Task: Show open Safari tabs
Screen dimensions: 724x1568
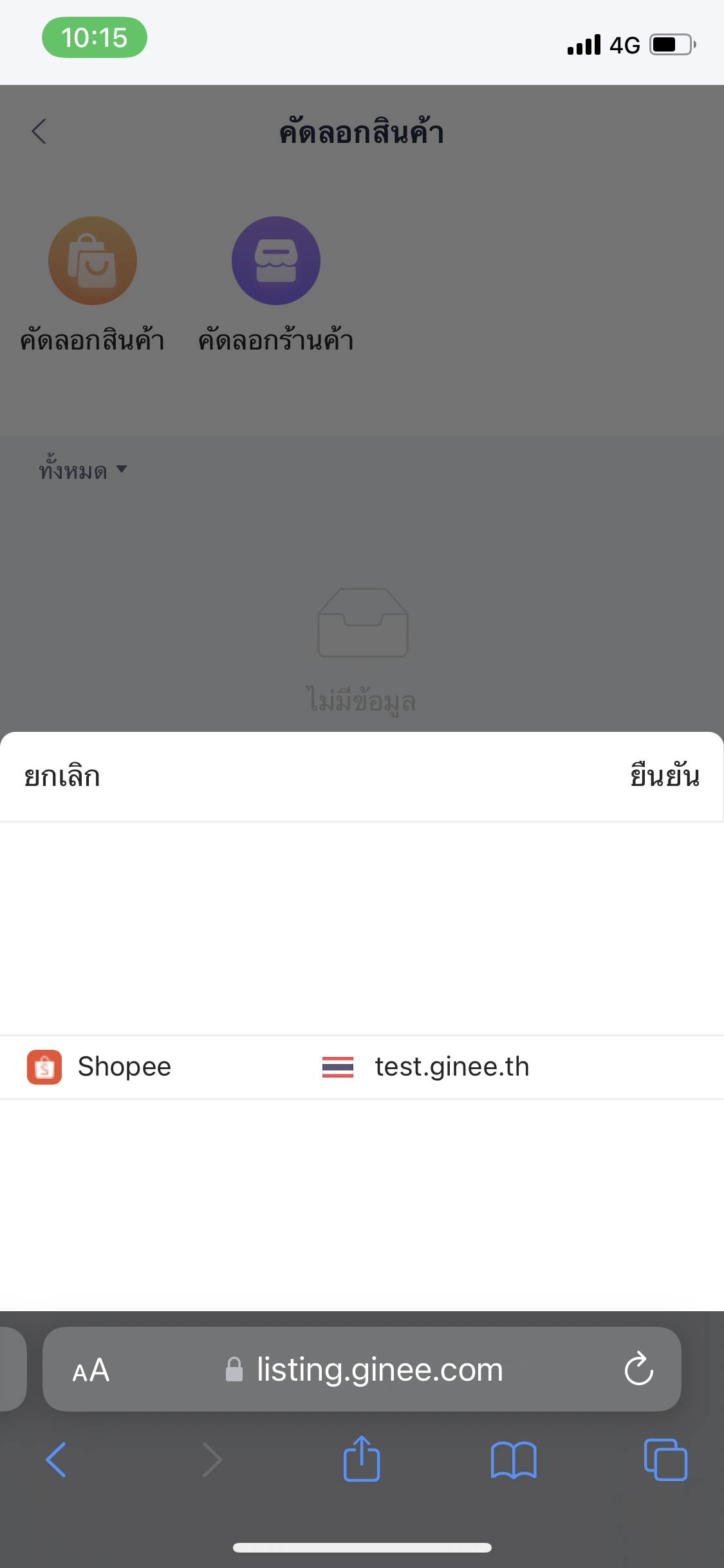Action: pyautogui.click(x=665, y=1460)
